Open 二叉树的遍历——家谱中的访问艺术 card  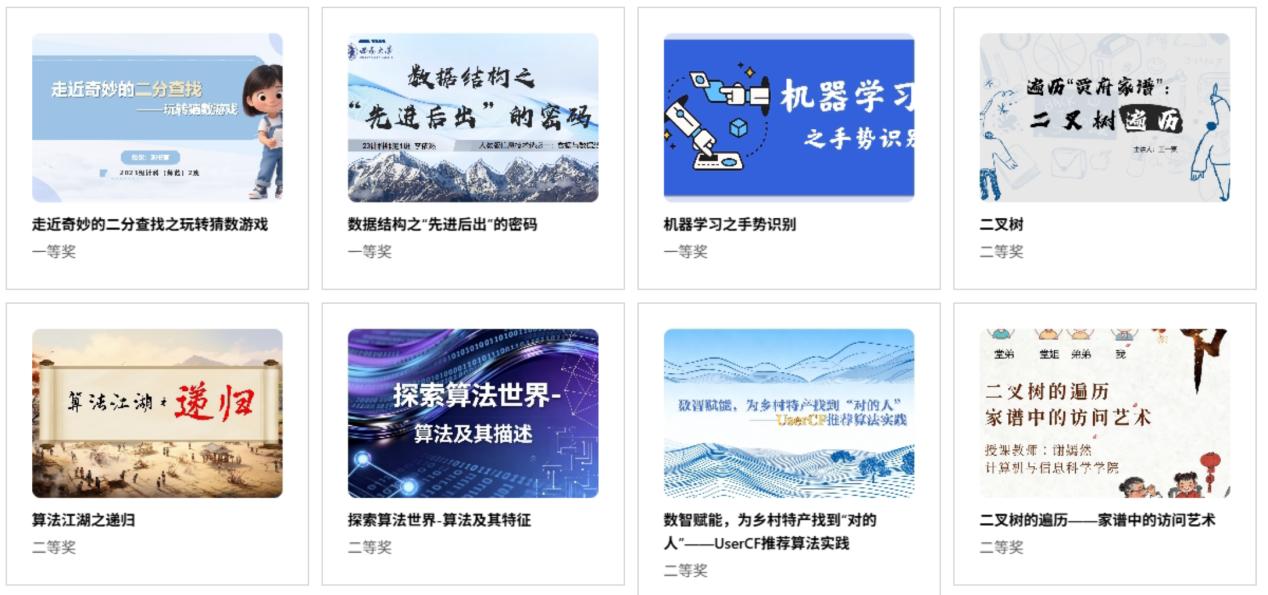(1104, 413)
